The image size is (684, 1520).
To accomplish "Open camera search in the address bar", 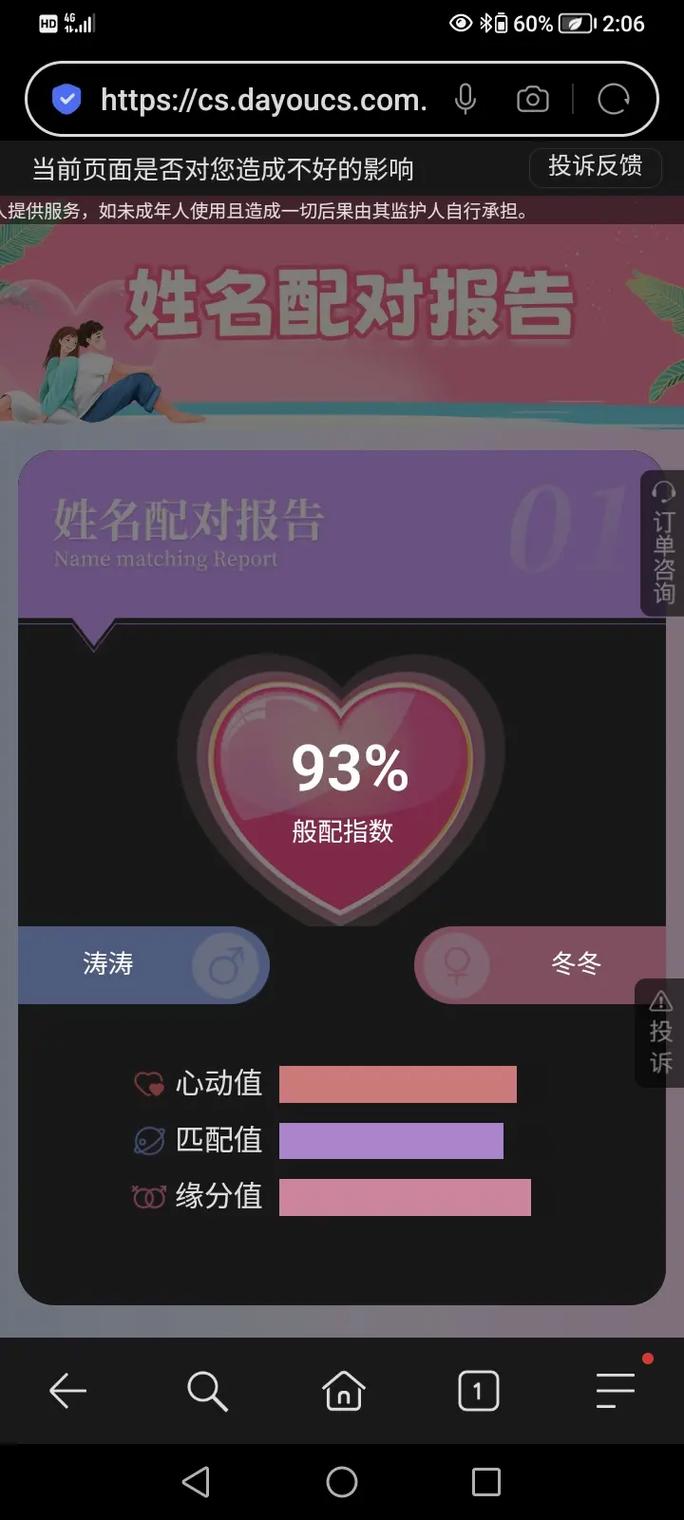I will [532, 99].
